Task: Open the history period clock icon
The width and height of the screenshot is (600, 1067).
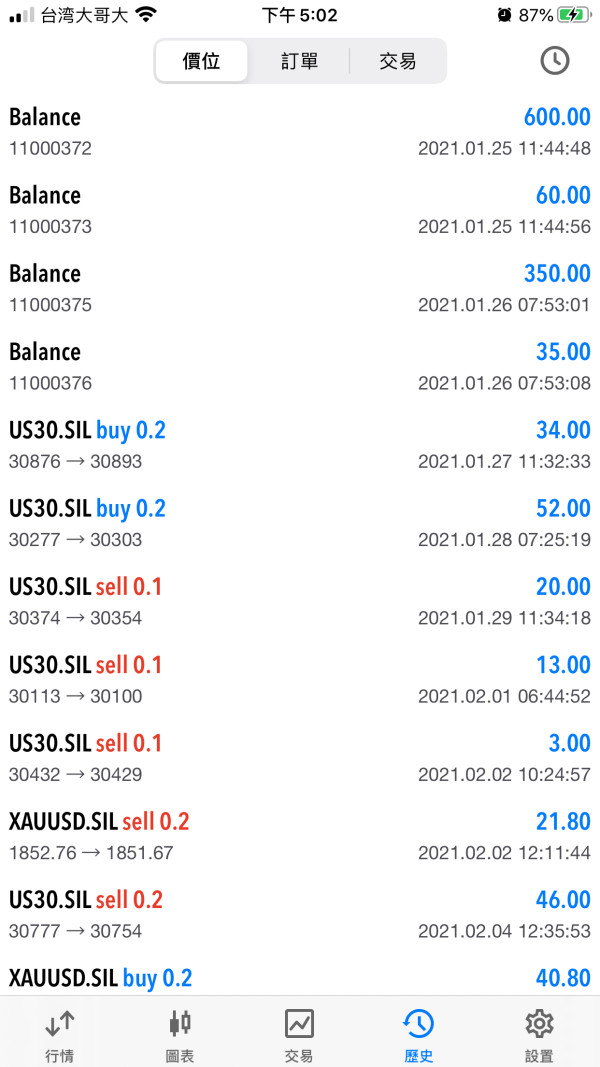Action: pos(554,61)
